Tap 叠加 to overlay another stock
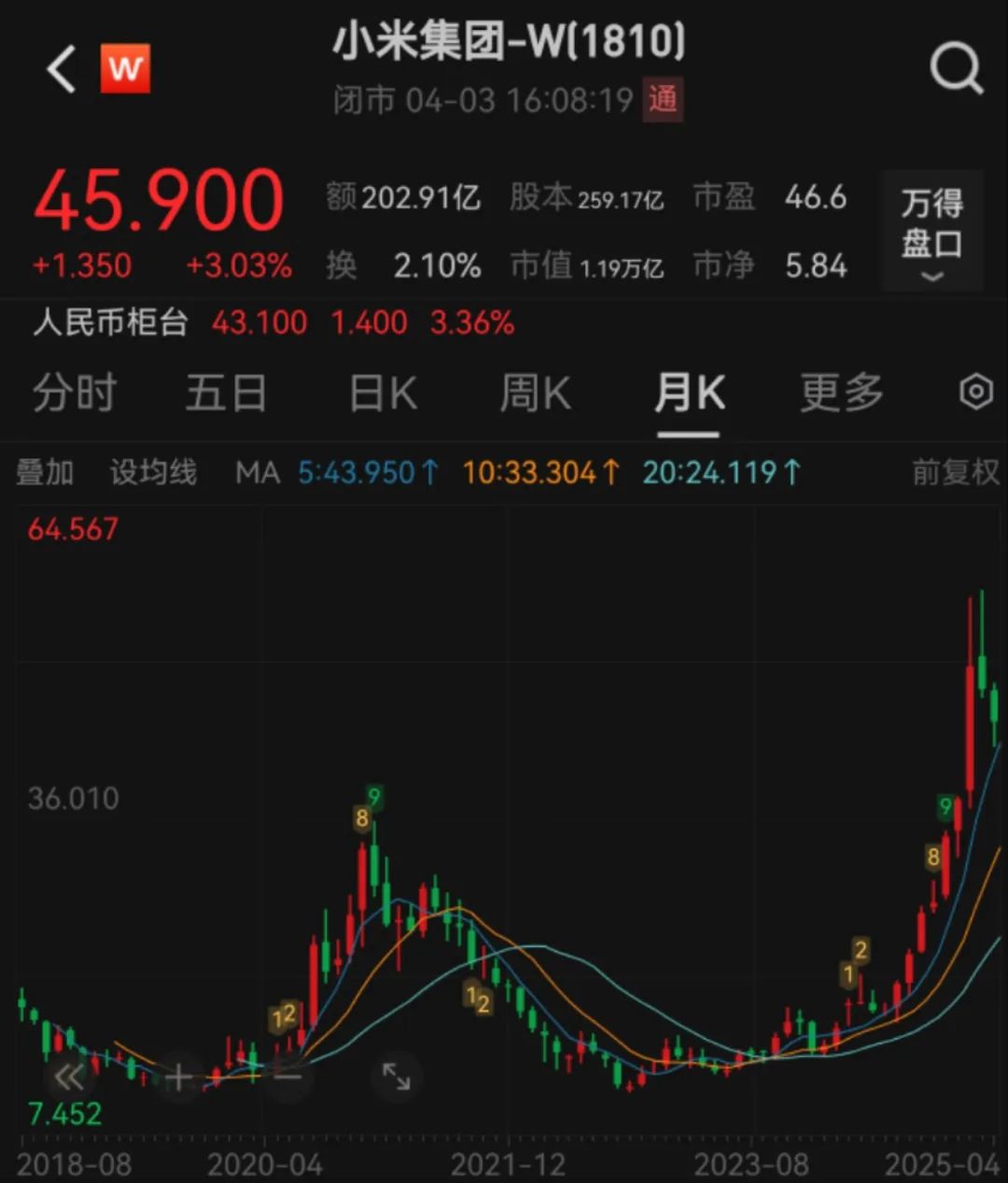 [45, 472]
